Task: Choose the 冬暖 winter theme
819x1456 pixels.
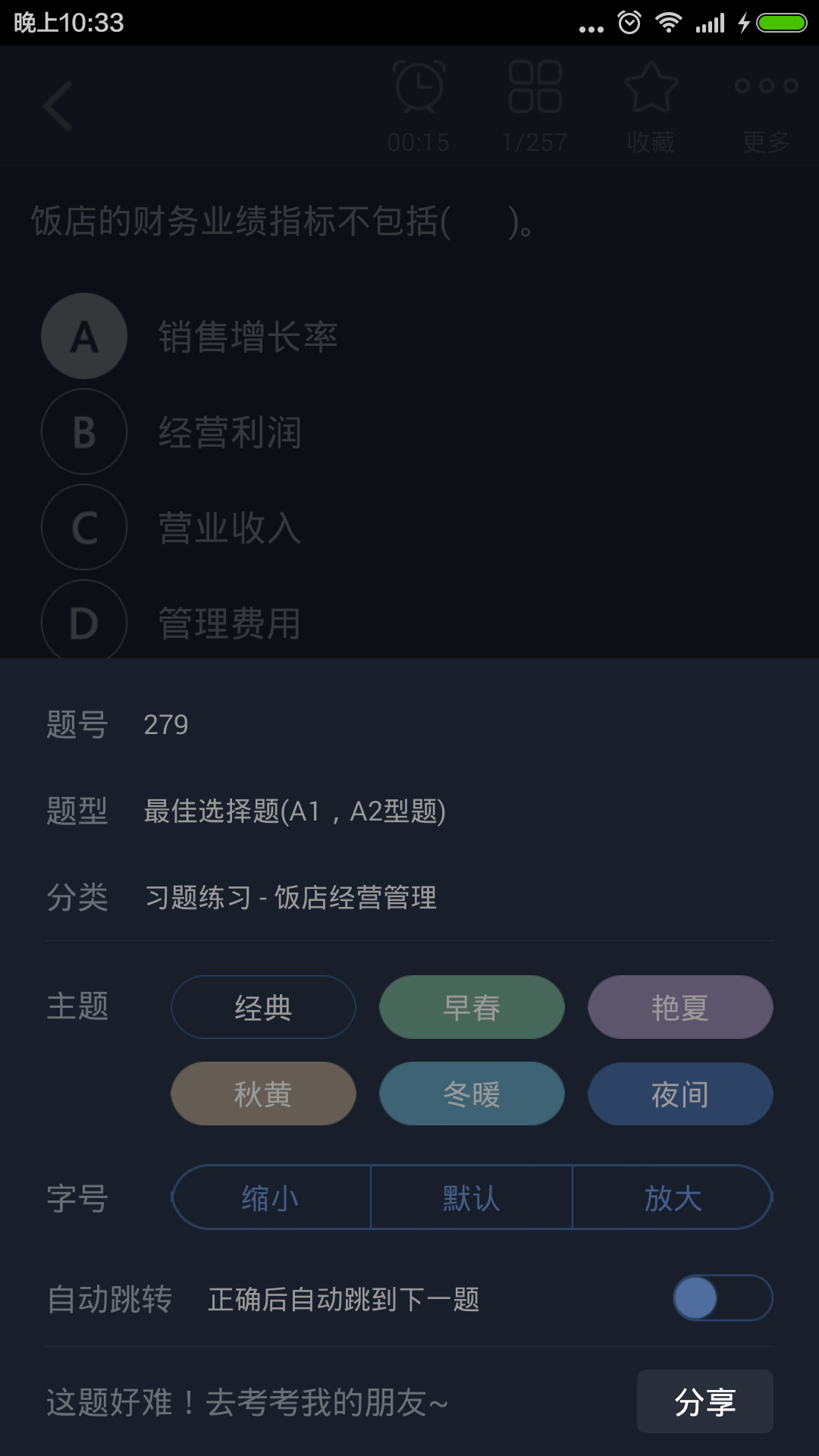Action: (x=471, y=1094)
